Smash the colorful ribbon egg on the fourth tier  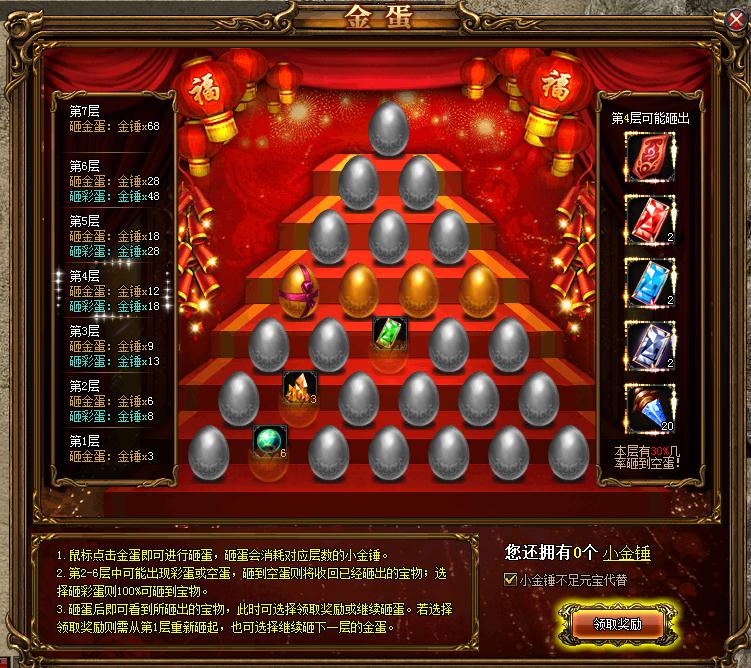(298, 291)
